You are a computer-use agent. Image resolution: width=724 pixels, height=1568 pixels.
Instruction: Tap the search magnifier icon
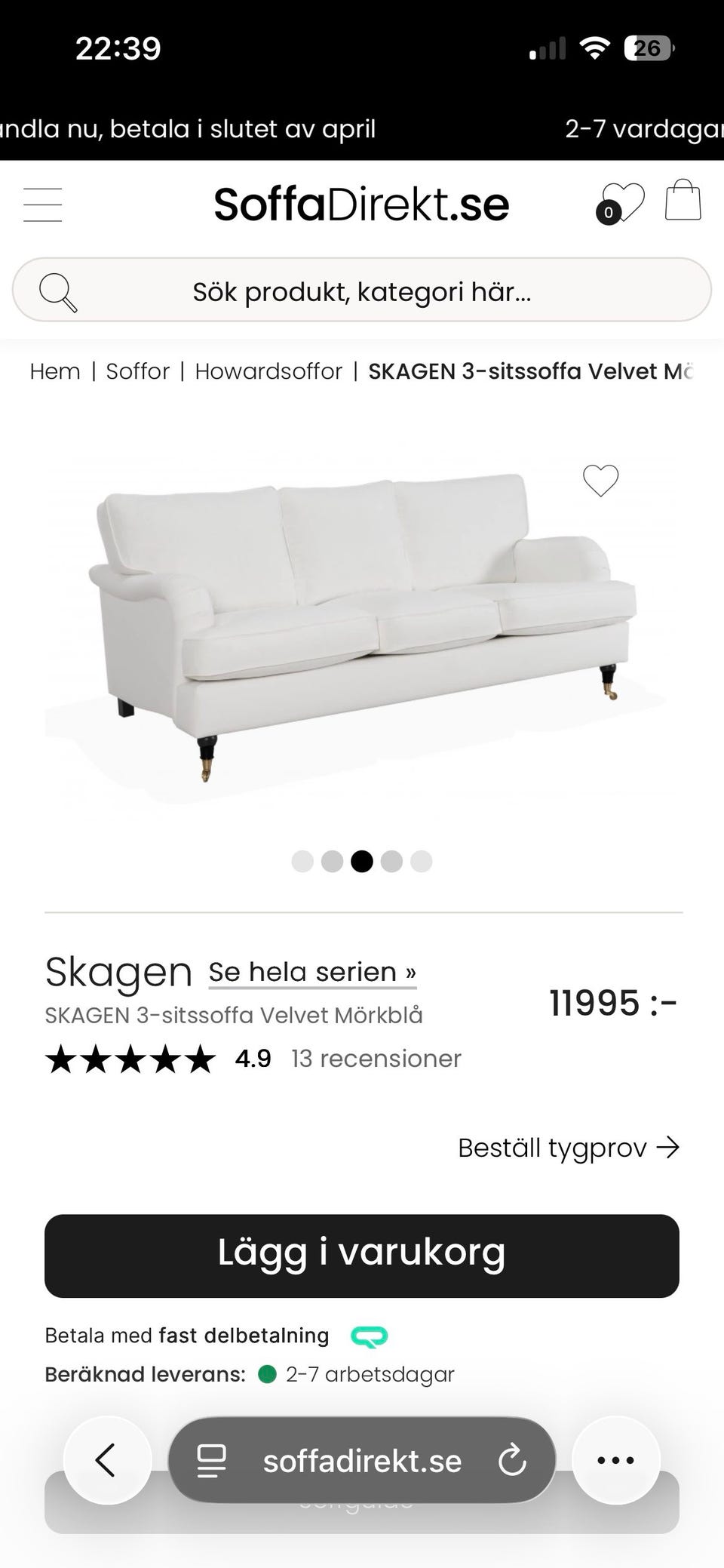pyautogui.click(x=59, y=291)
